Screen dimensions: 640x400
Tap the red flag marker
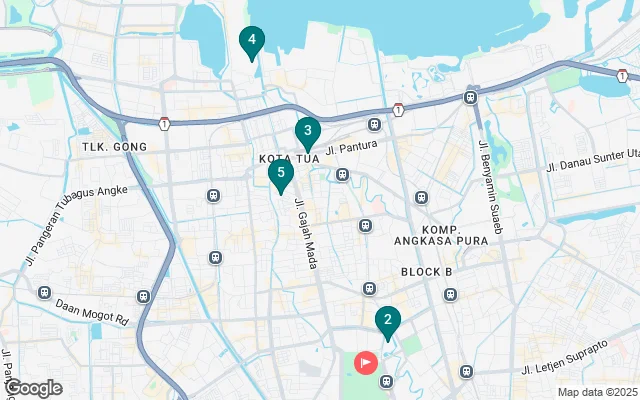tap(367, 361)
